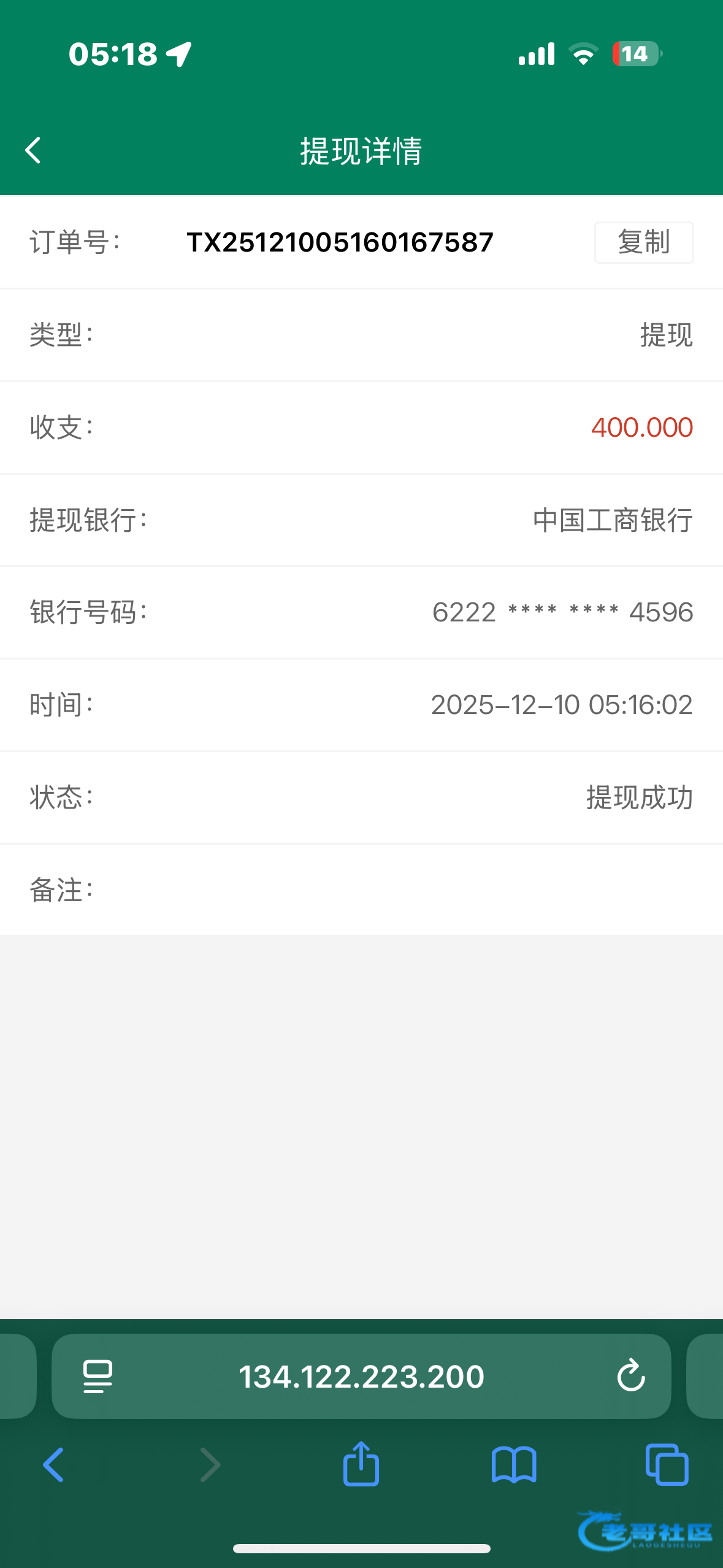
Task: Go back from the 提现详情 page
Action: tap(33, 150)
